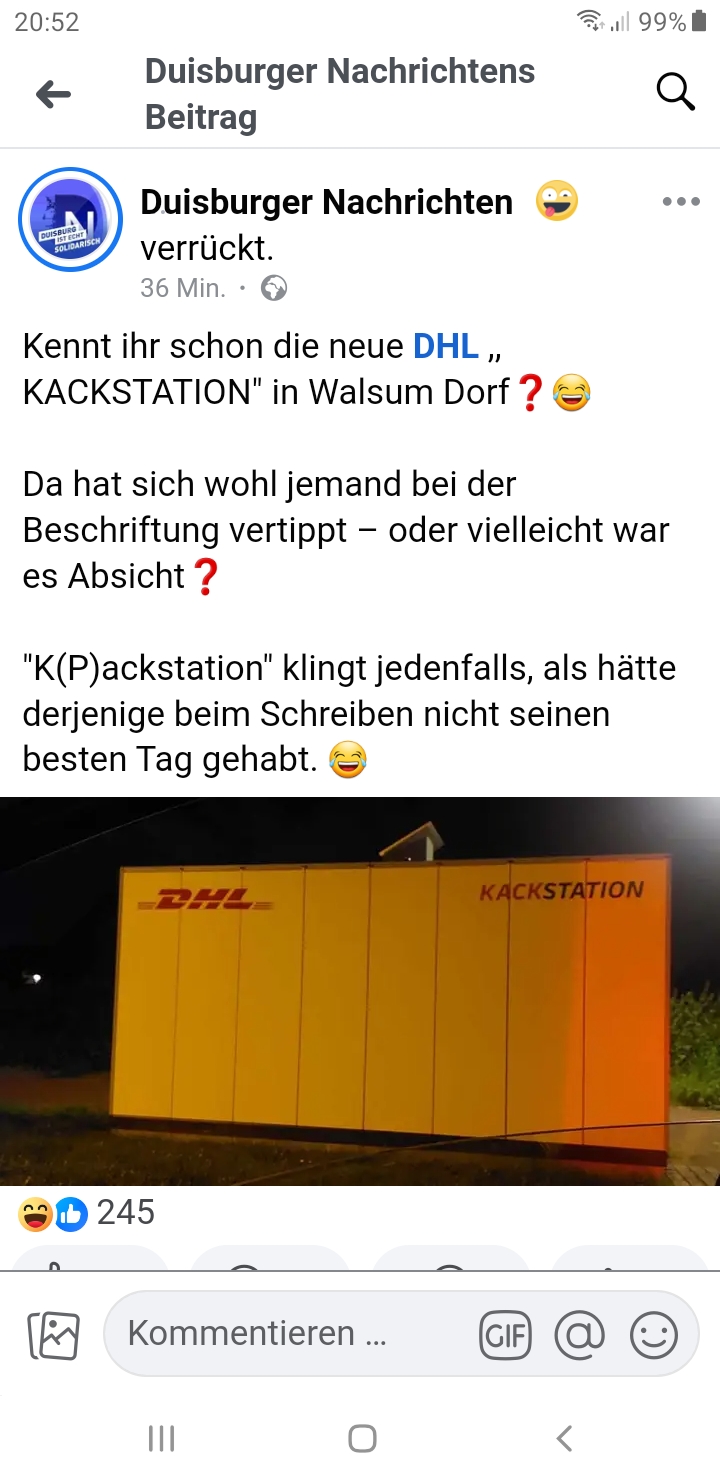Screen dimensions: 720x1480
Task: Show who reacted, 245 reactions
Action: point(125,1213)
